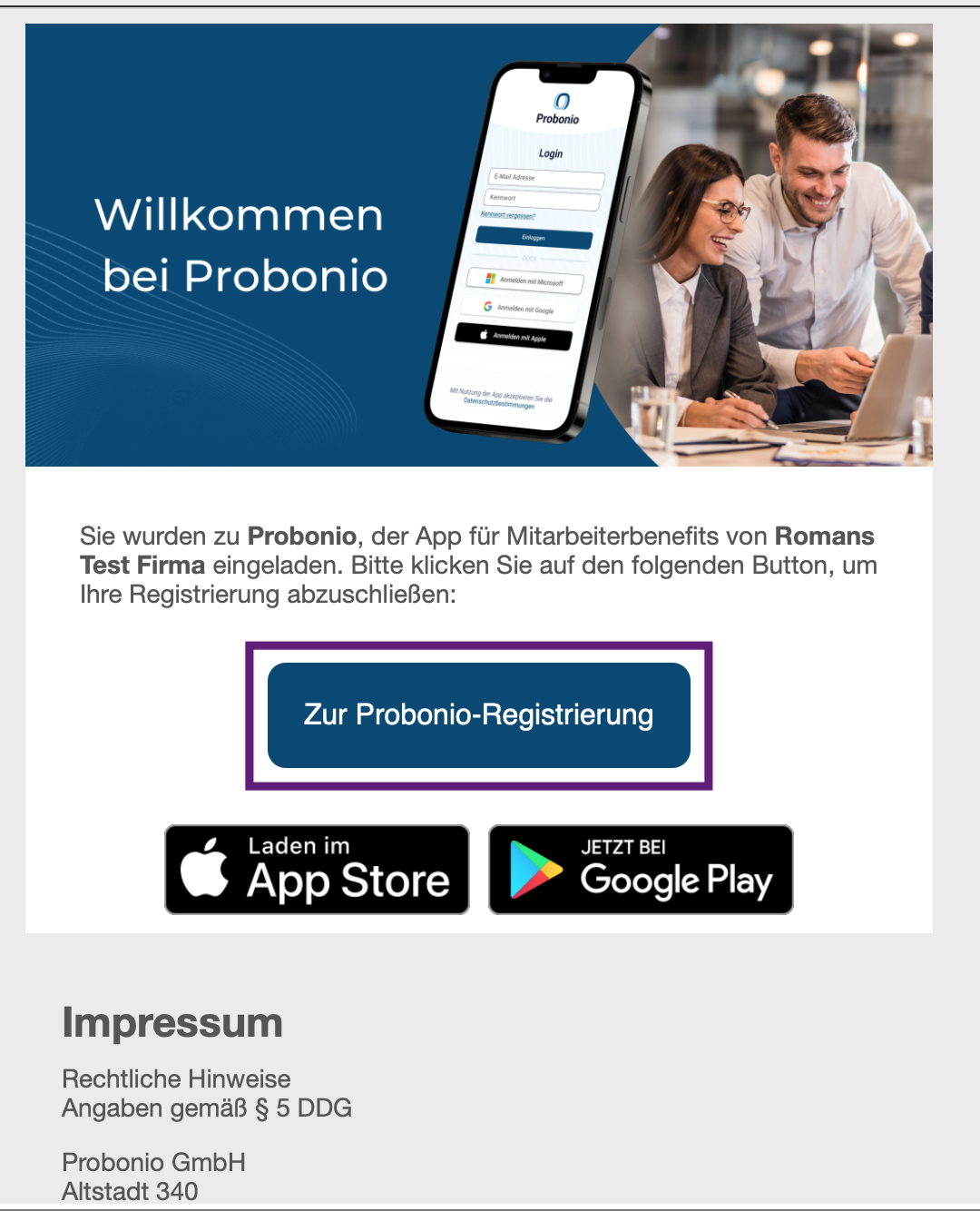The image size is (980, 1211).
Task: Open the Jetzt bei Google Play badge
Action: coord(641,870)
